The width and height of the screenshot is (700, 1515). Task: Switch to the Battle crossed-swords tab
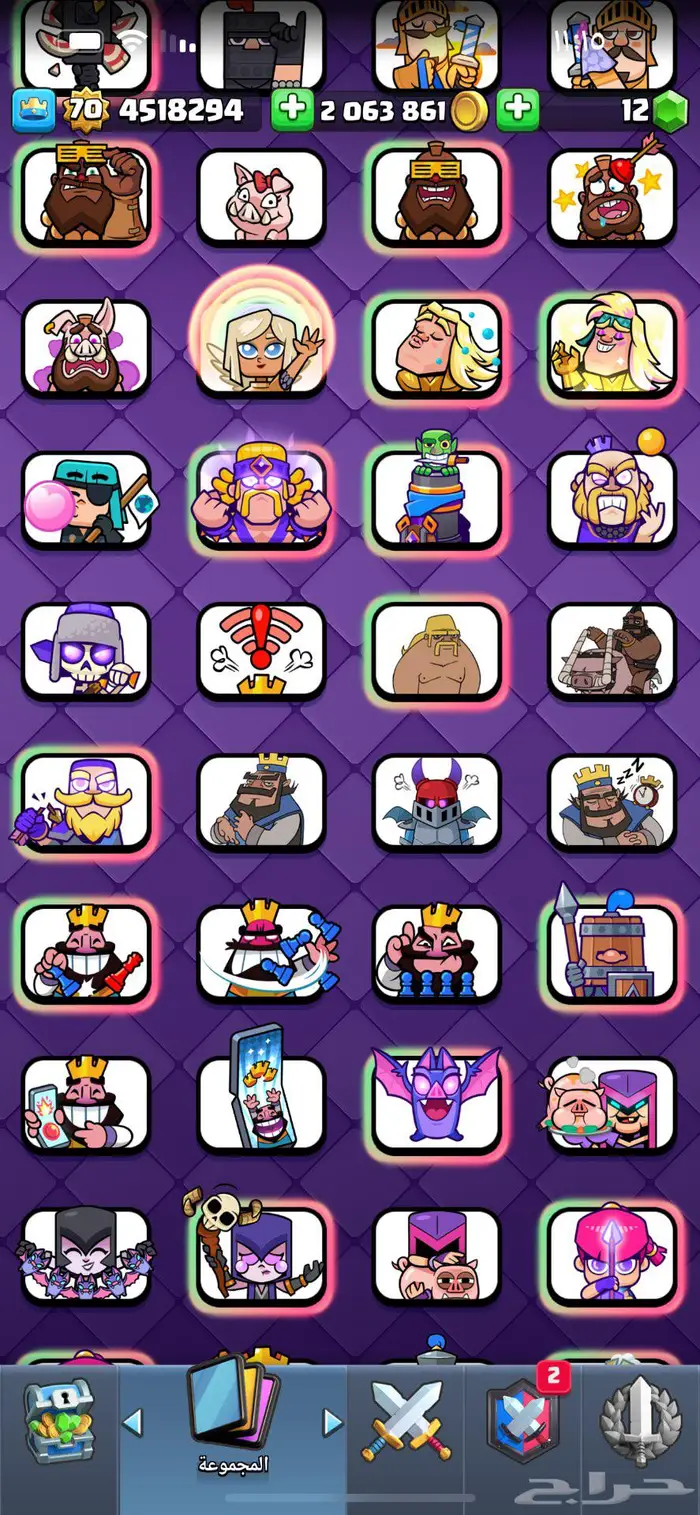[406, 1420]
